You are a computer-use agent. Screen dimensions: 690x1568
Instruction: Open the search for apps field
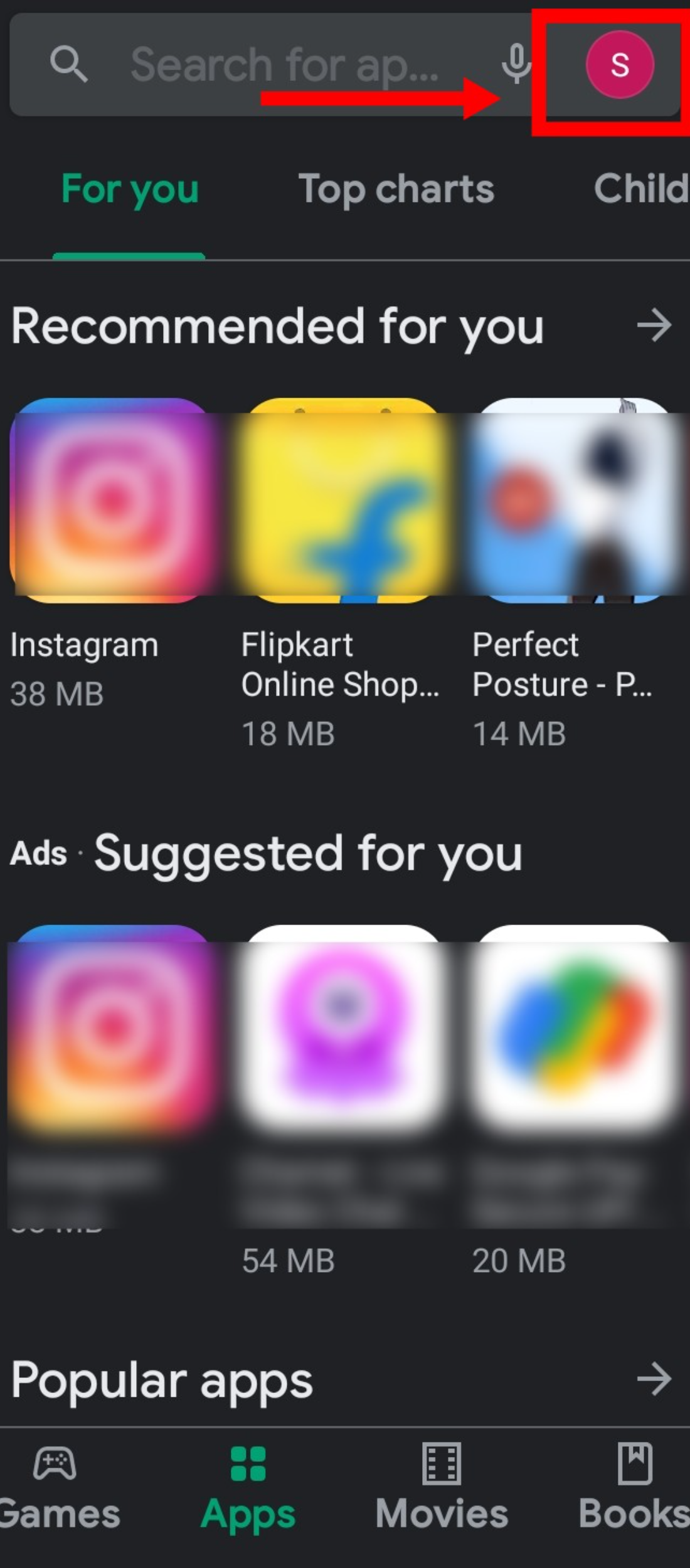point(282,65)
